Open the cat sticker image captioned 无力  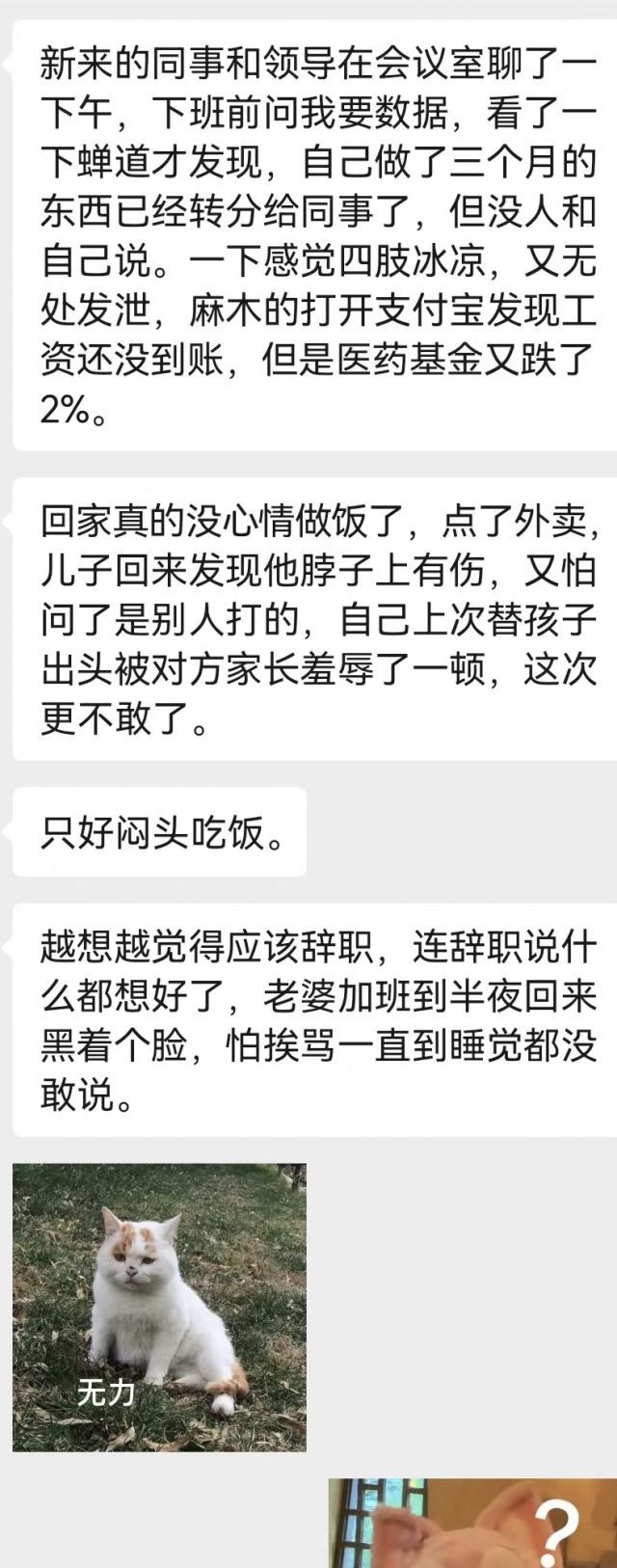click(x=159, y=1307)
